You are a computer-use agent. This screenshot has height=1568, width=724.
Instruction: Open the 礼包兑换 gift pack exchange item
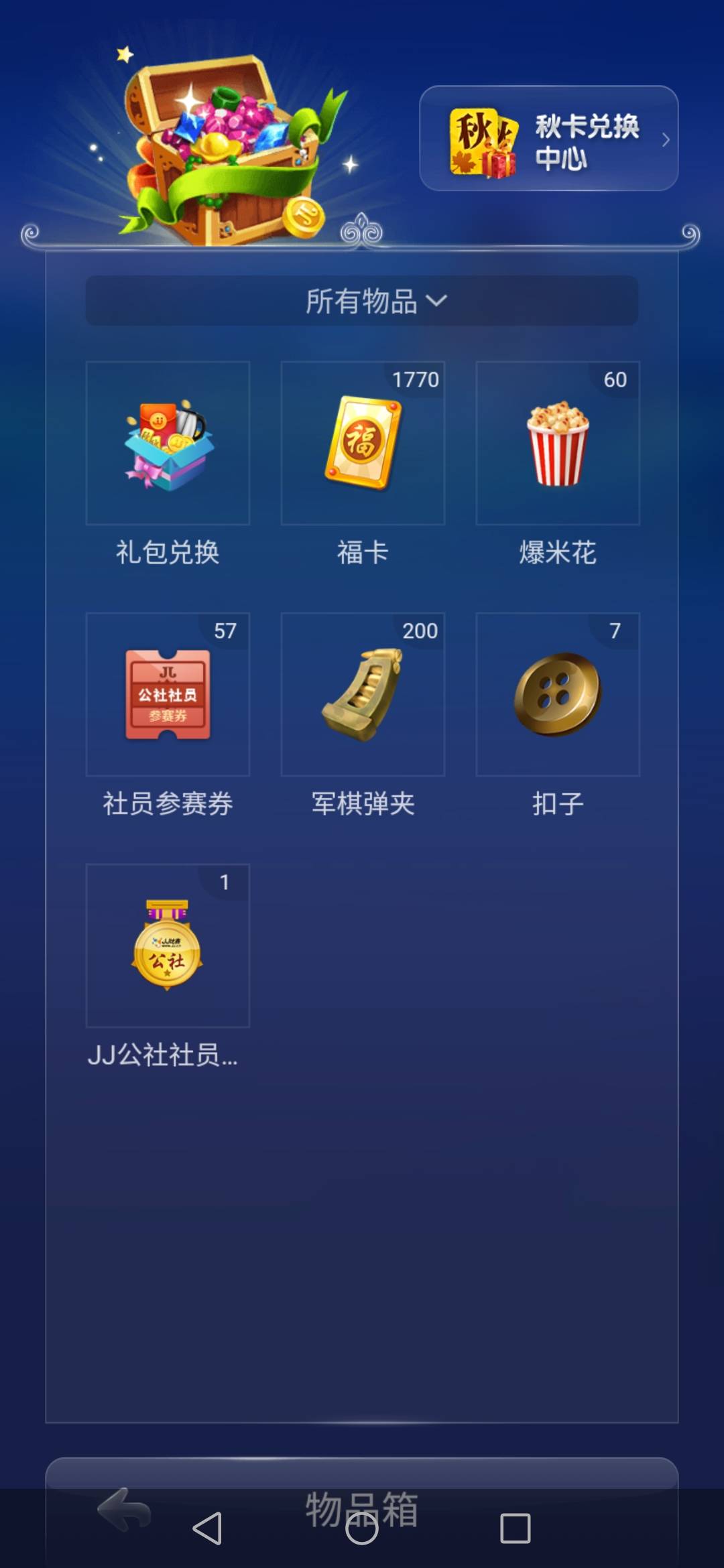click(168, 442)
